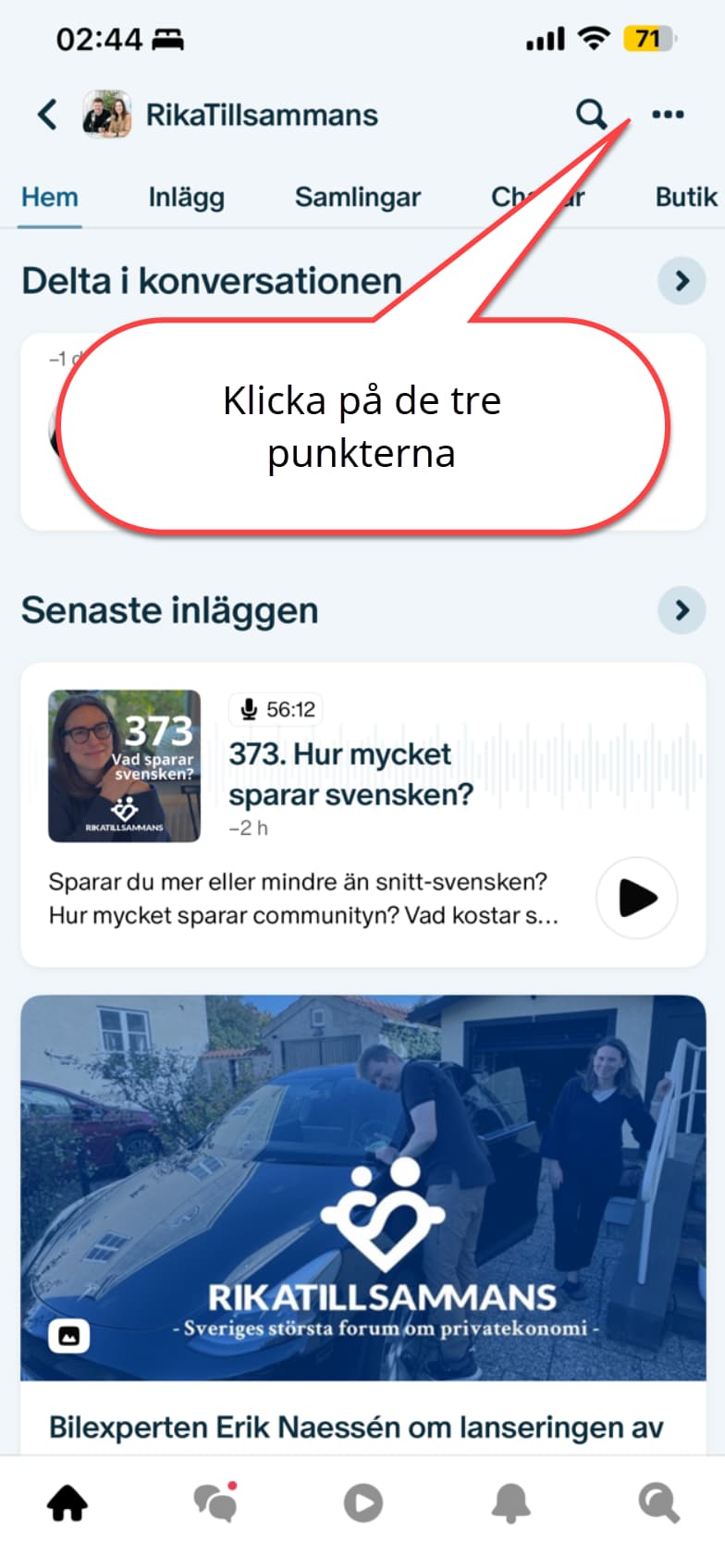Screen dimensions: 725x1568
Task: Open the Bilexperten Erik Naessén post
Action: (x=356, y=1427)
